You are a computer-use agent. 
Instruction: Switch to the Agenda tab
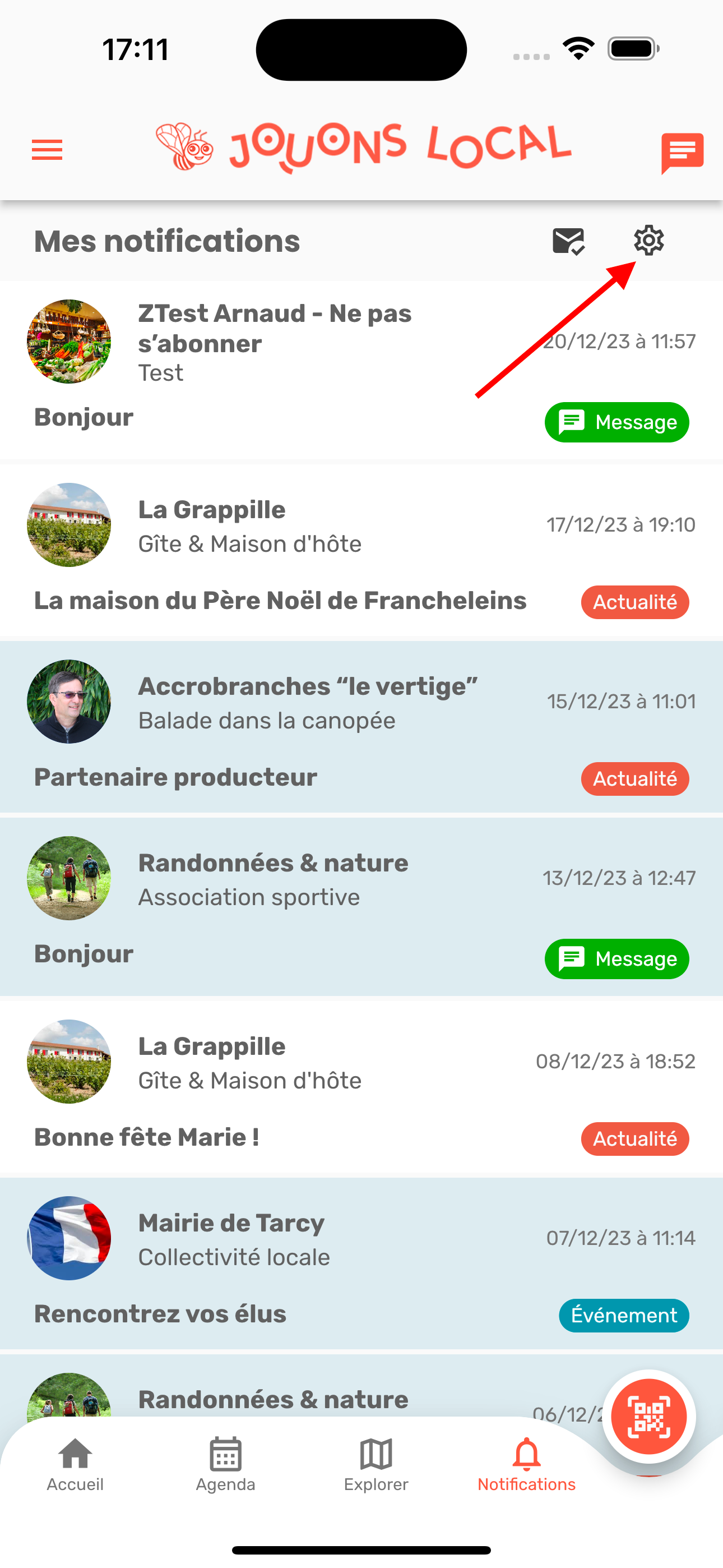click(226, 1464)
